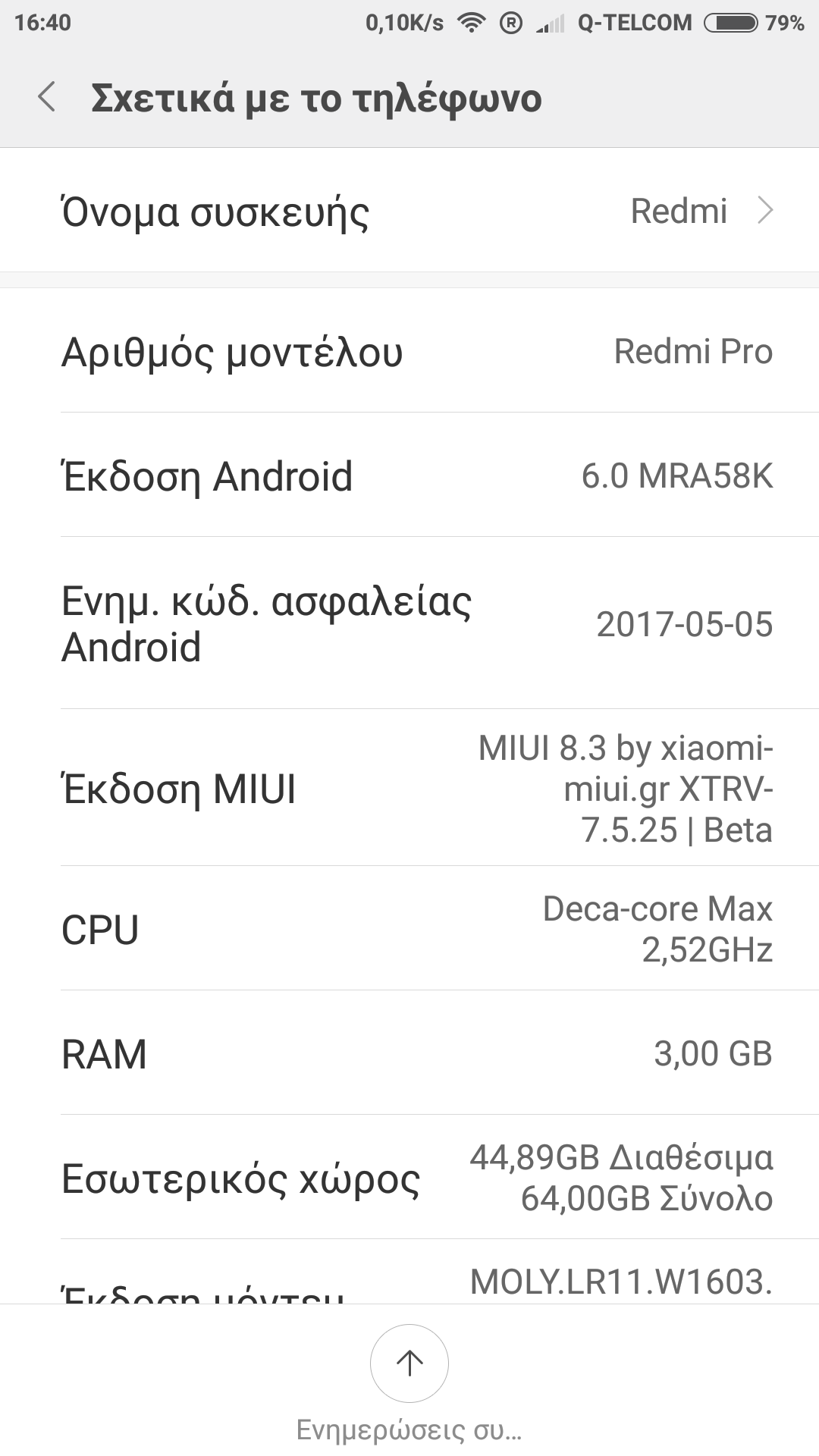Screen dimensions: 819x1456
Task: Open the Εσωτερικός χώρος storage row
Action: (409, 1178)
